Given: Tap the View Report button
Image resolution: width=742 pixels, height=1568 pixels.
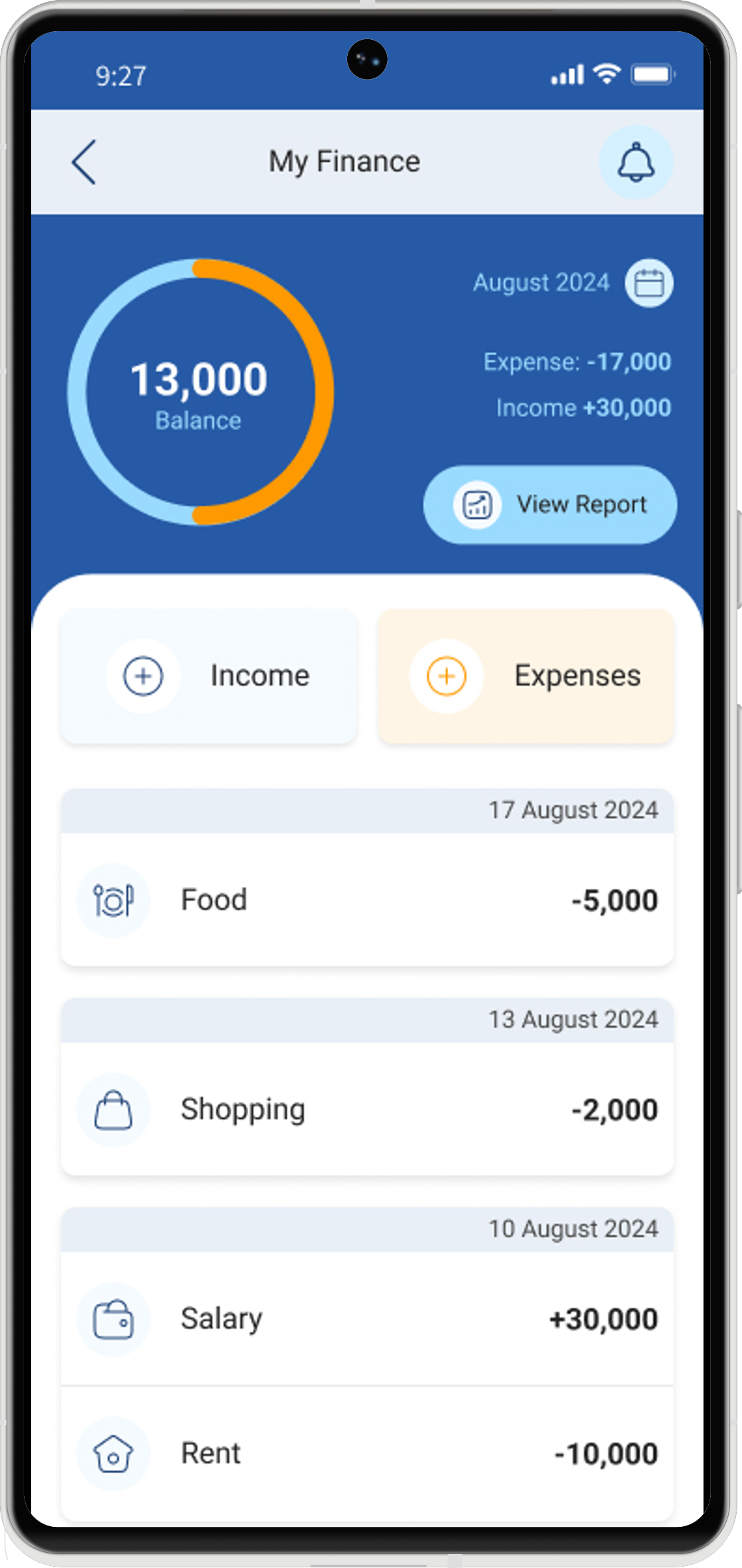Looking at the screenshot, I should (550, 505).
